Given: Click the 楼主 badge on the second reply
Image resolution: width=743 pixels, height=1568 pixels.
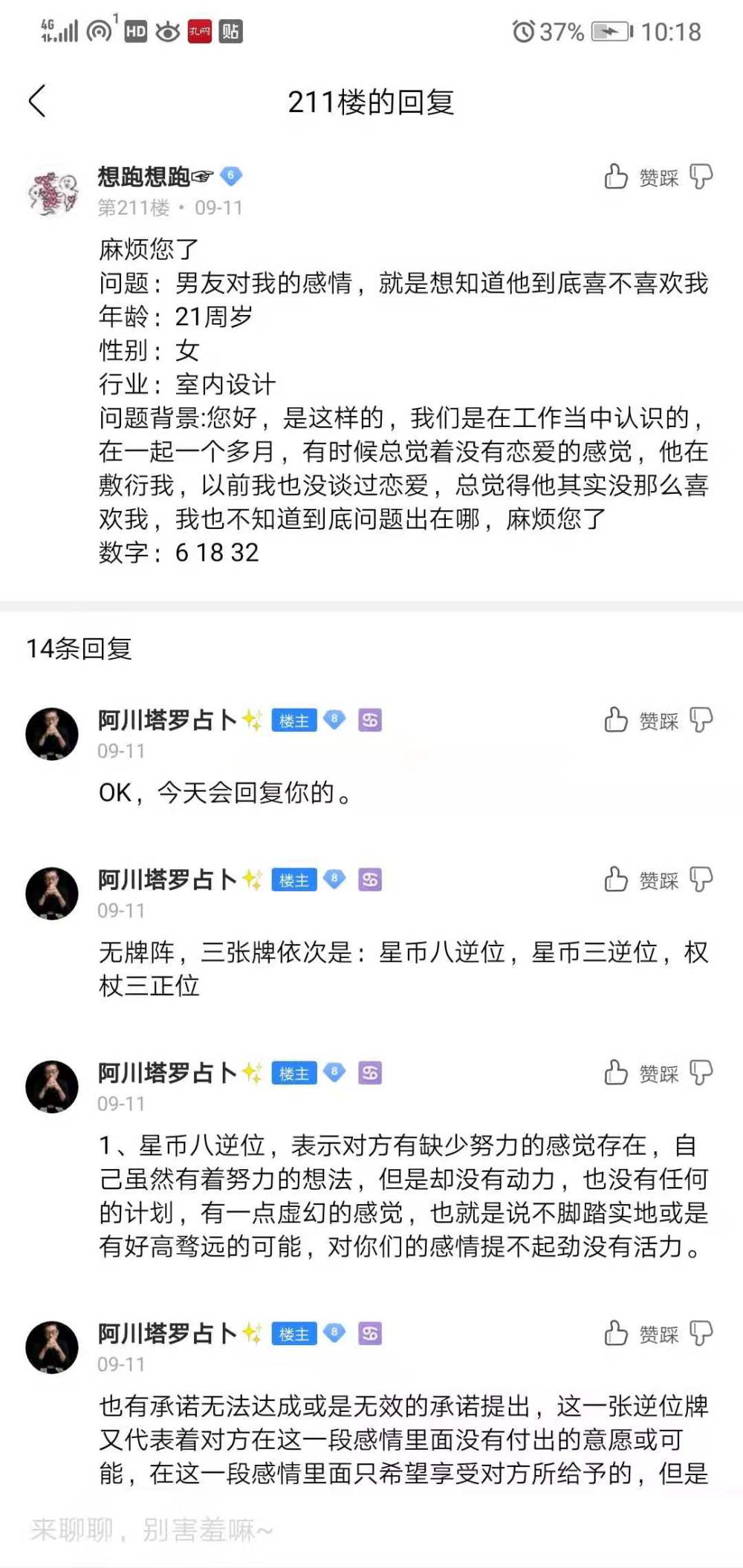Looking at the screenshot, I should pos(294,879).
